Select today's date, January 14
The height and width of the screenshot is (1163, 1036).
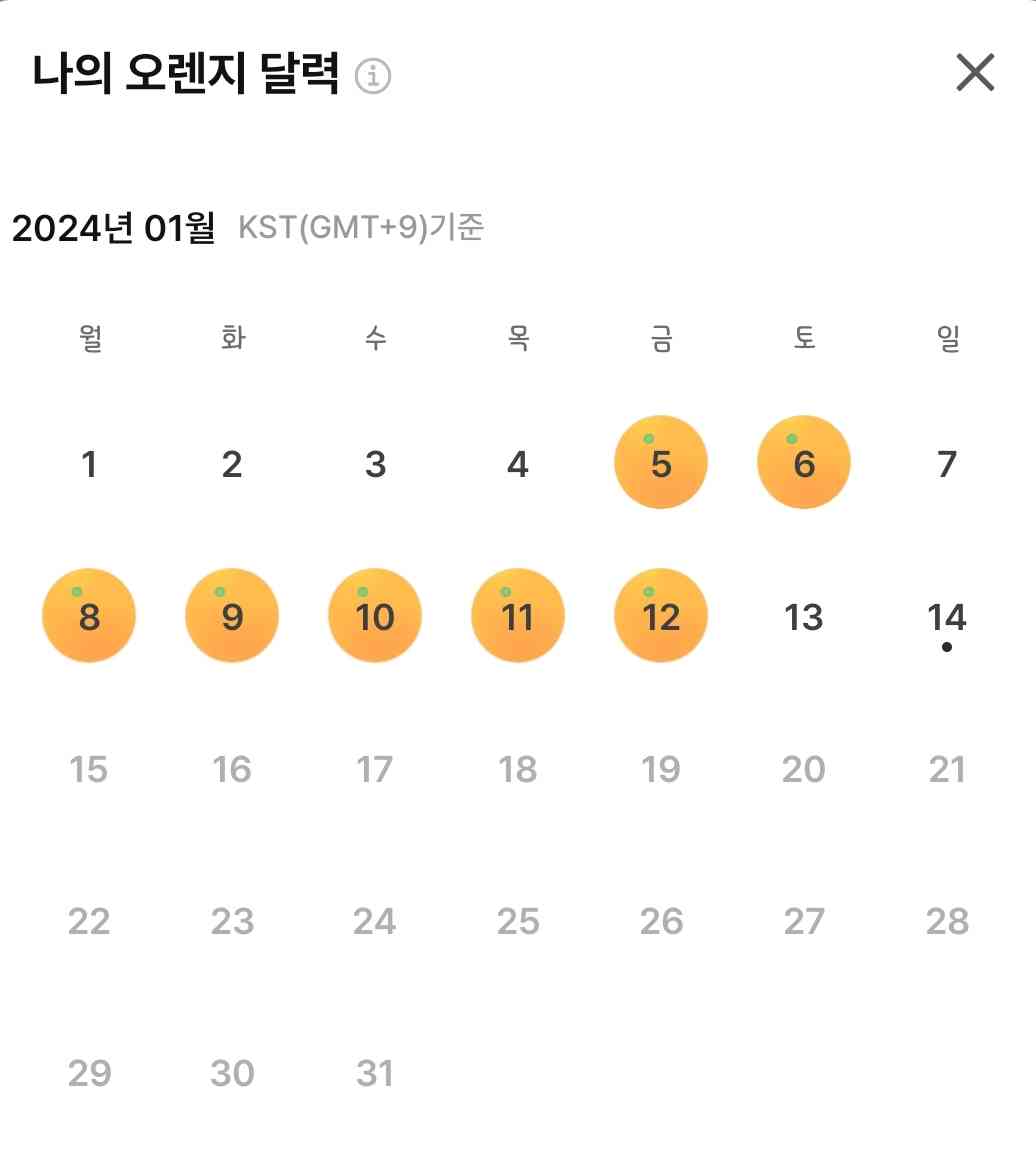(946, 619)
